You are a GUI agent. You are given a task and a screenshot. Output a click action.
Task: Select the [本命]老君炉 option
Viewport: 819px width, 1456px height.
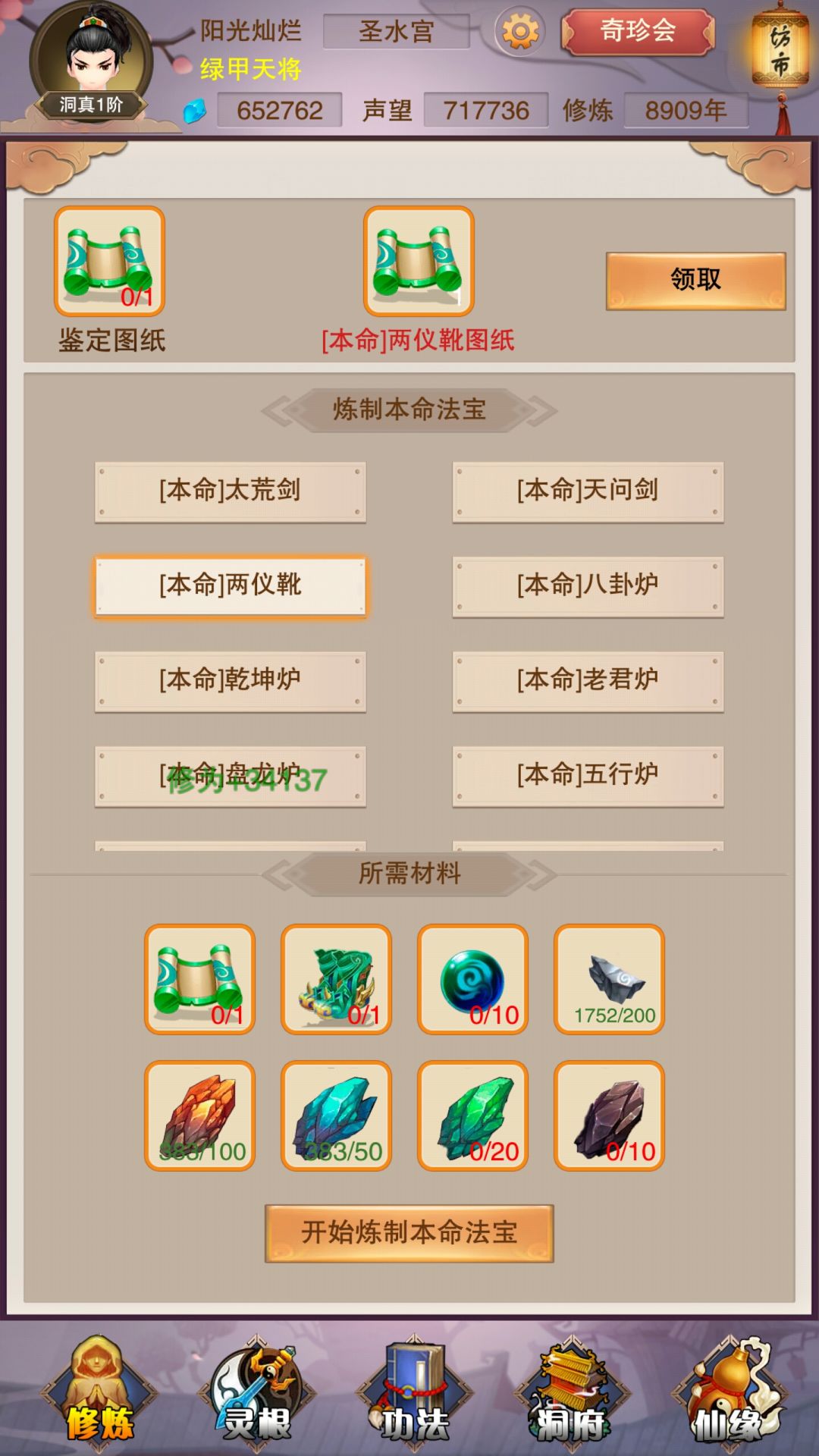[588, 681]
